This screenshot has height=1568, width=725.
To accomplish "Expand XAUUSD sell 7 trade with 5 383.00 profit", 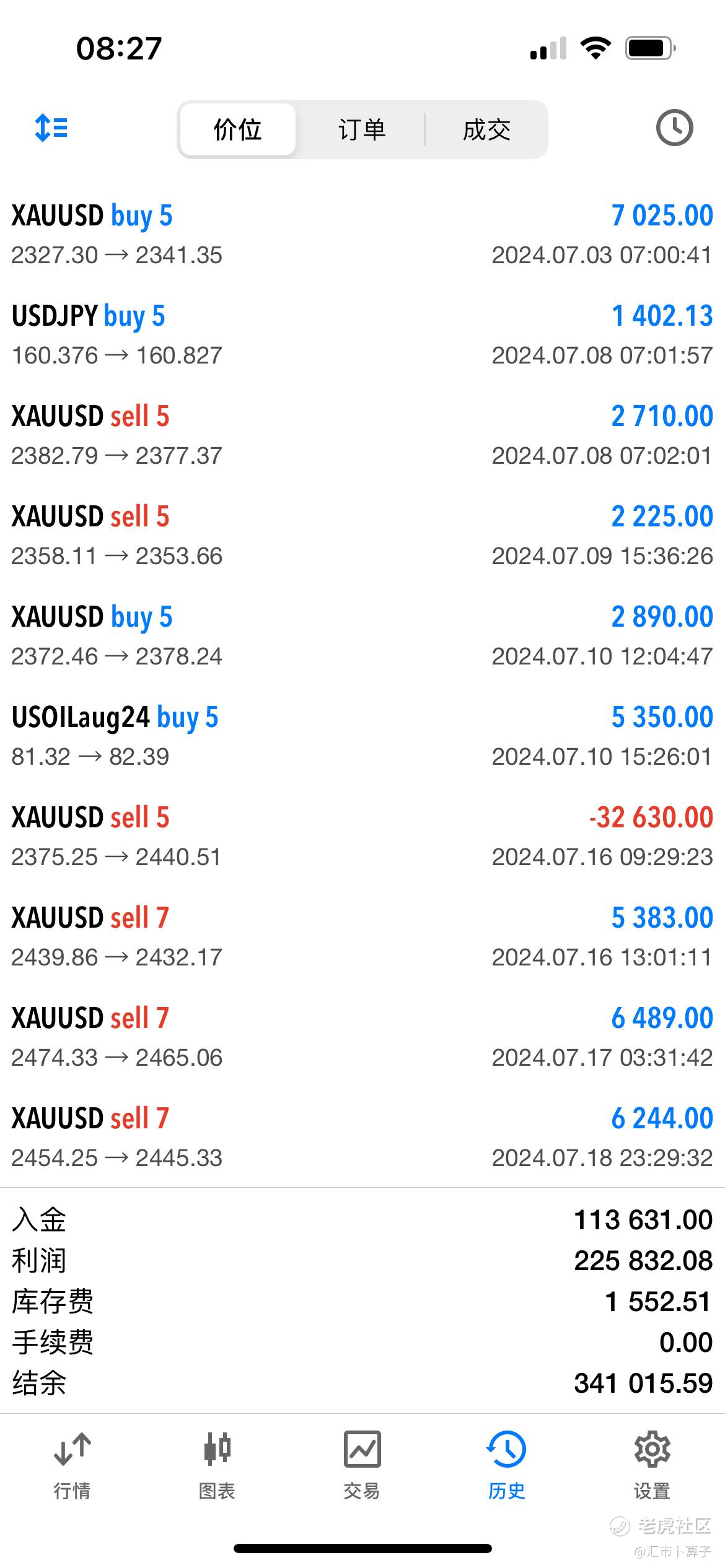I will point(362,937).
